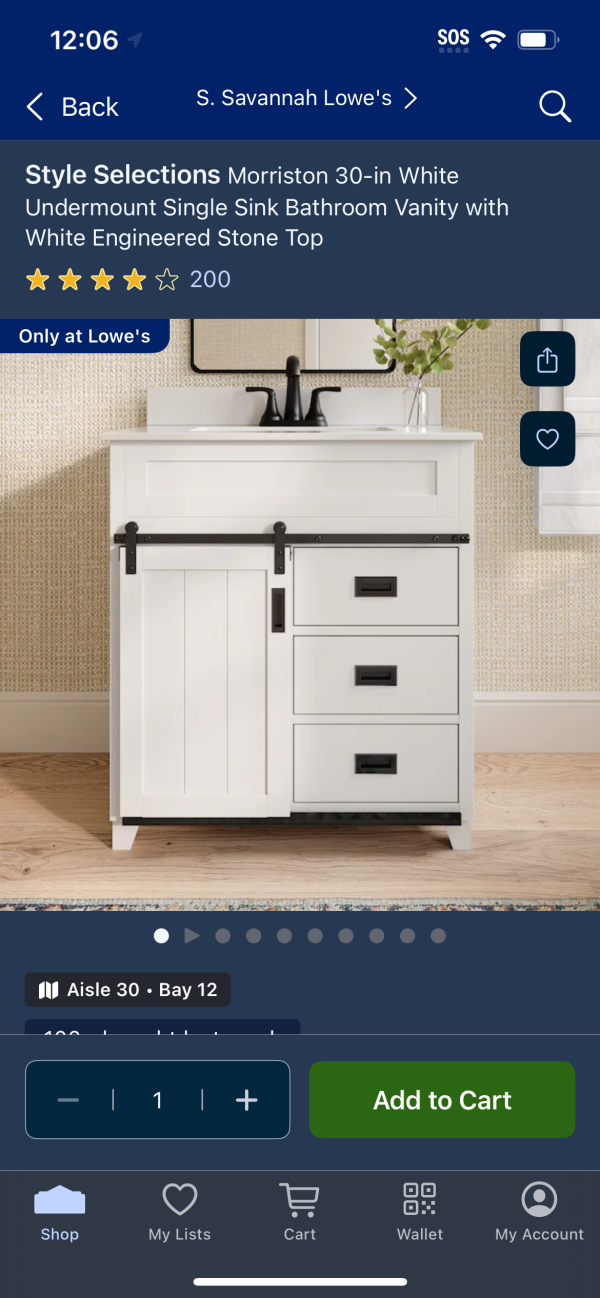Open S. Savannah Lowe's store selector
Viewport: 600px width, 1298px height.
[x=306, y=98]
